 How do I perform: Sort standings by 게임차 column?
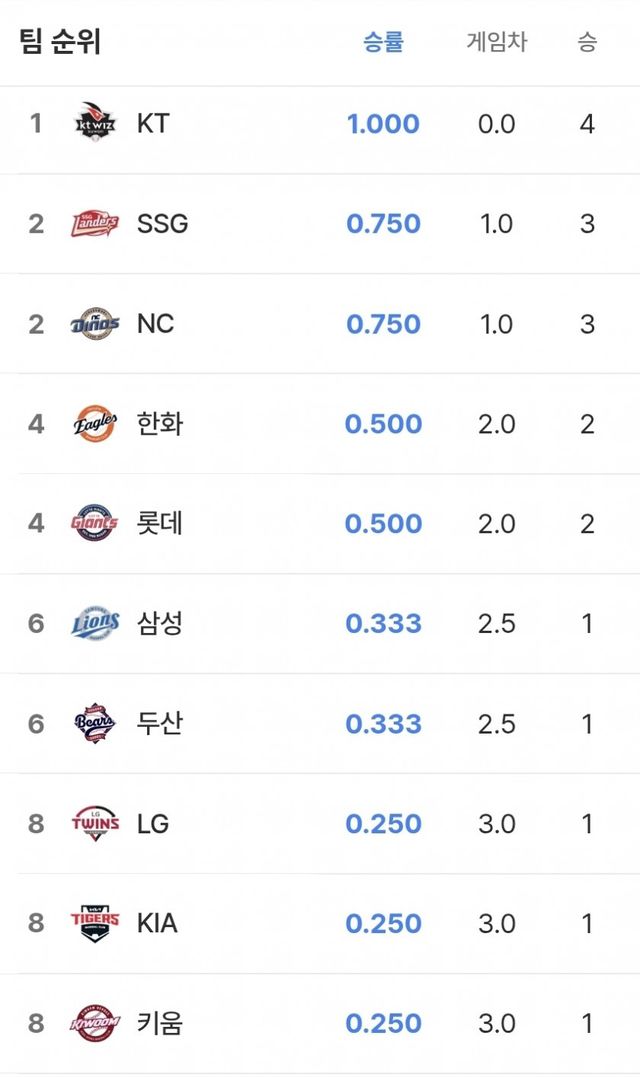point(496,42)
